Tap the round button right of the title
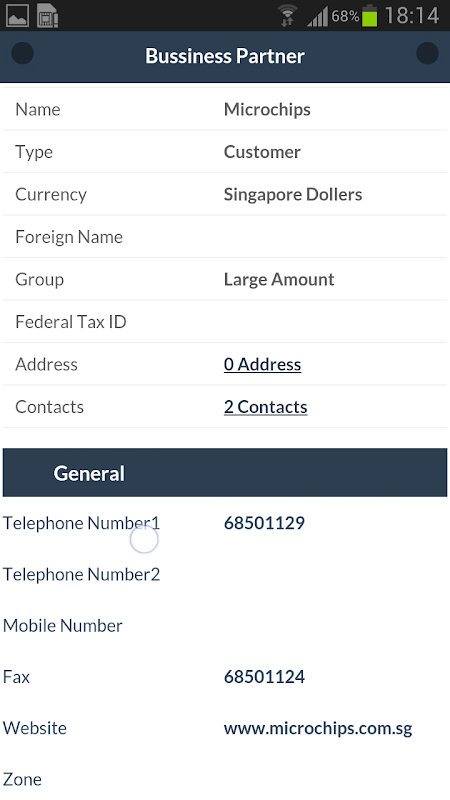 click(427, 53)
